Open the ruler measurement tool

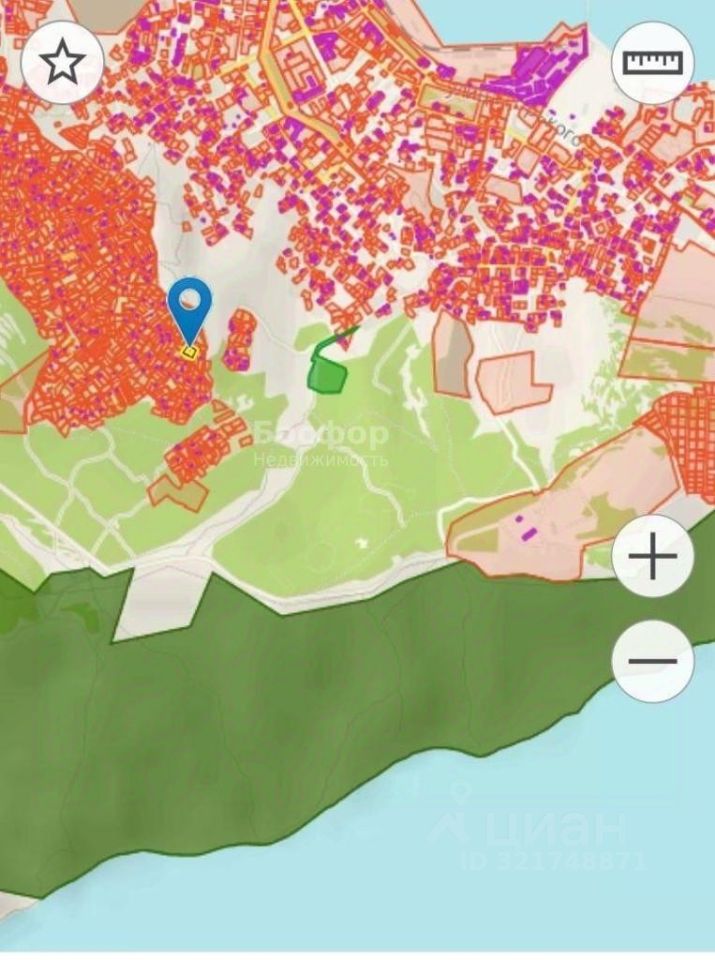tap(652, 62)
